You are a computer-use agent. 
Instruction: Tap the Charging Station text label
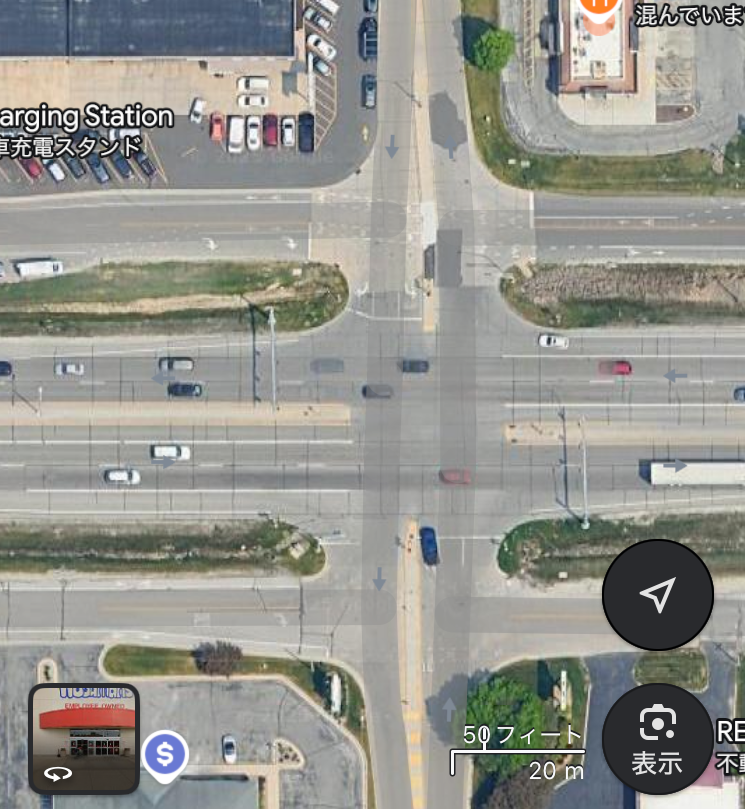[x=84, y=117]
